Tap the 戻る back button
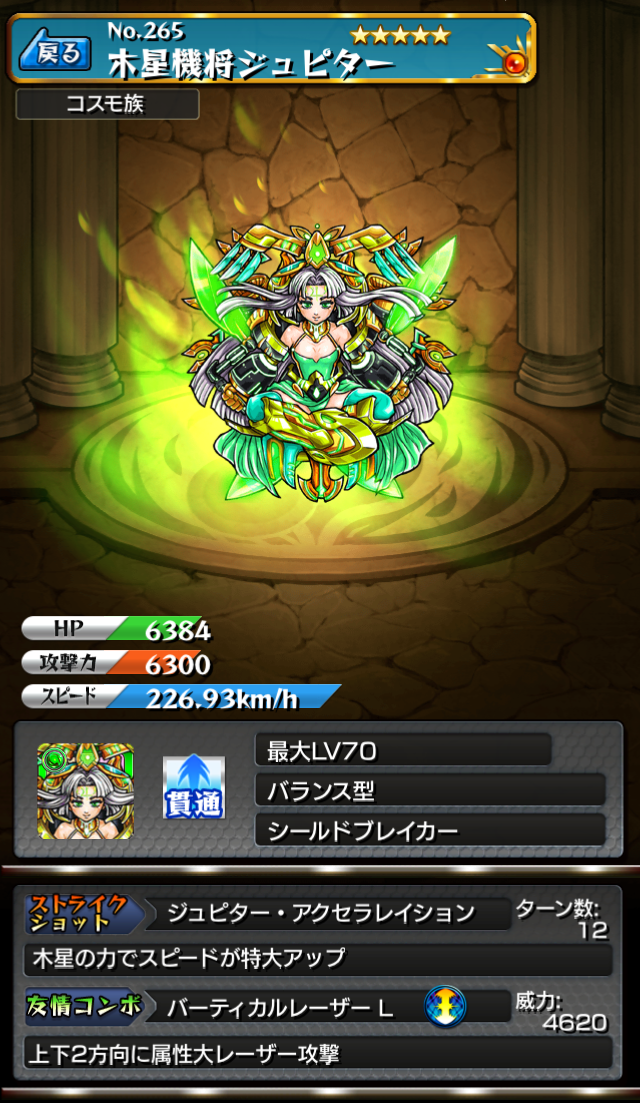640x1103 pixels. tap(55, 50)
